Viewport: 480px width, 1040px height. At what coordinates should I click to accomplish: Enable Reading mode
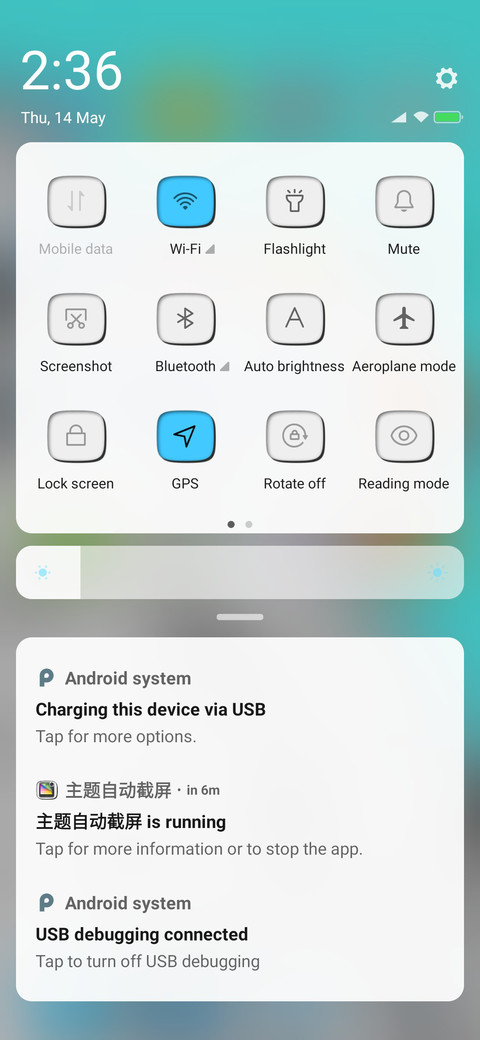[404, 436]
